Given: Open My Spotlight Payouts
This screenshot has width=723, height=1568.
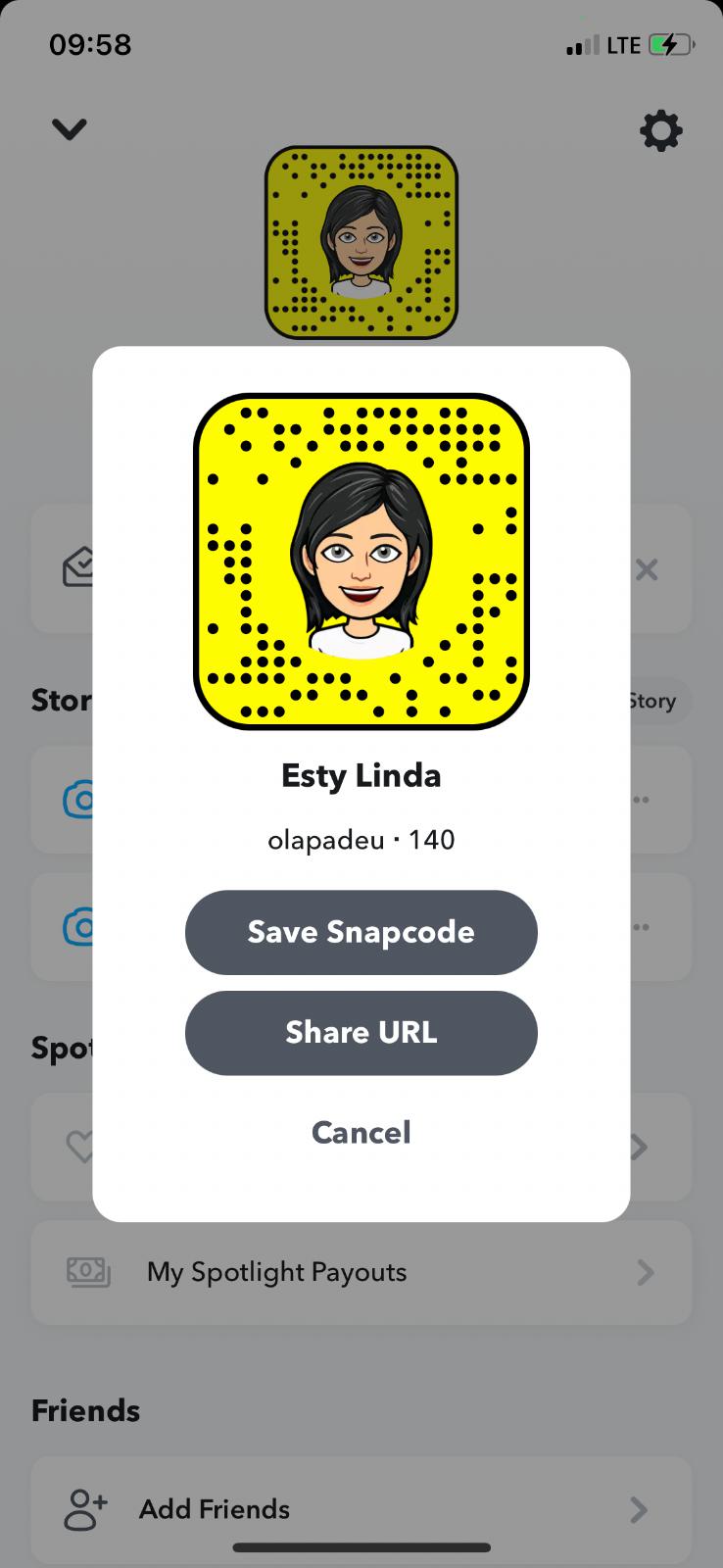Looking at the screenshot, I should pos(361,1272).
